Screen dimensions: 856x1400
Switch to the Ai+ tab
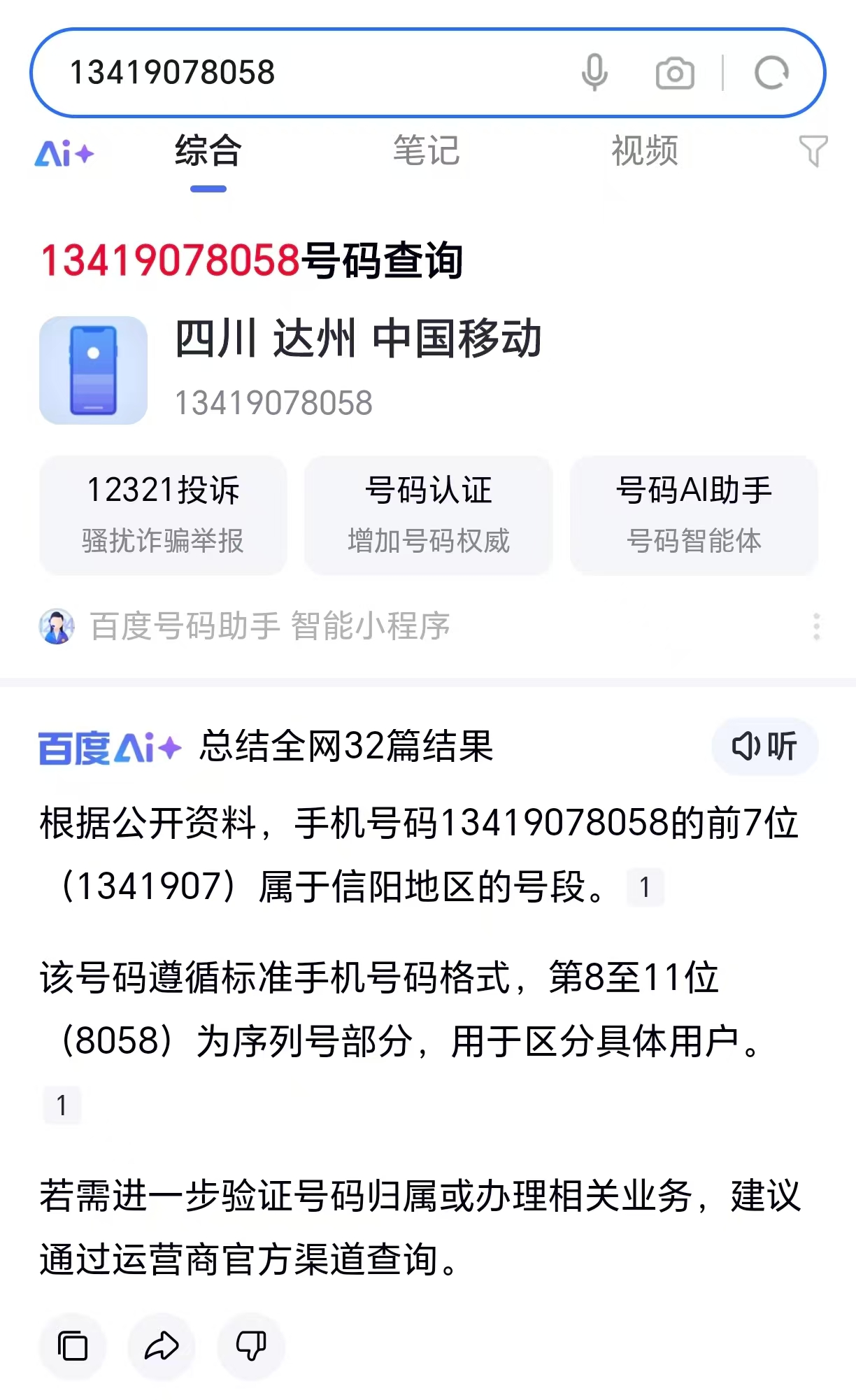click(64, 153)
